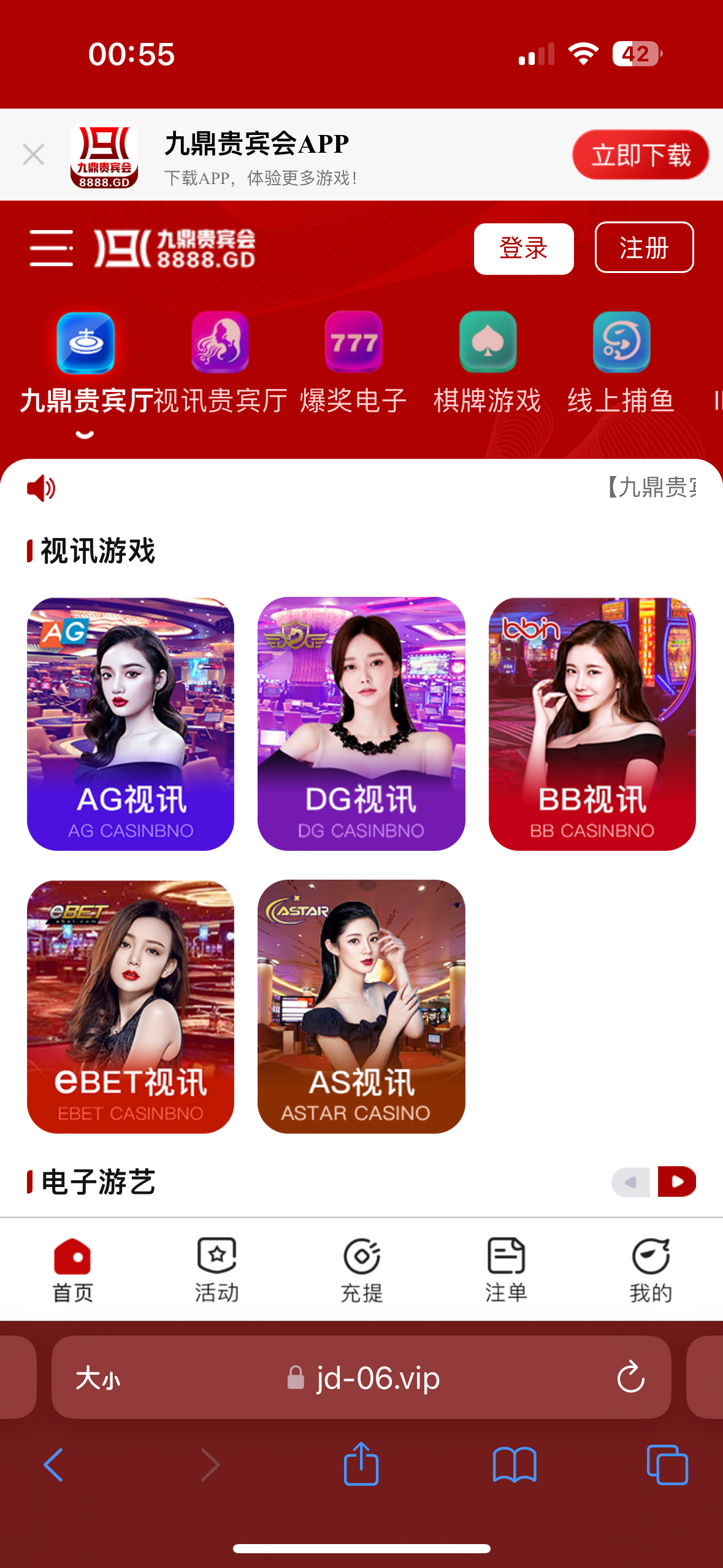Tap the 爆奖电子 777 slots icon
This screenshot has height=1568, width=723.
tap(353, 344)
